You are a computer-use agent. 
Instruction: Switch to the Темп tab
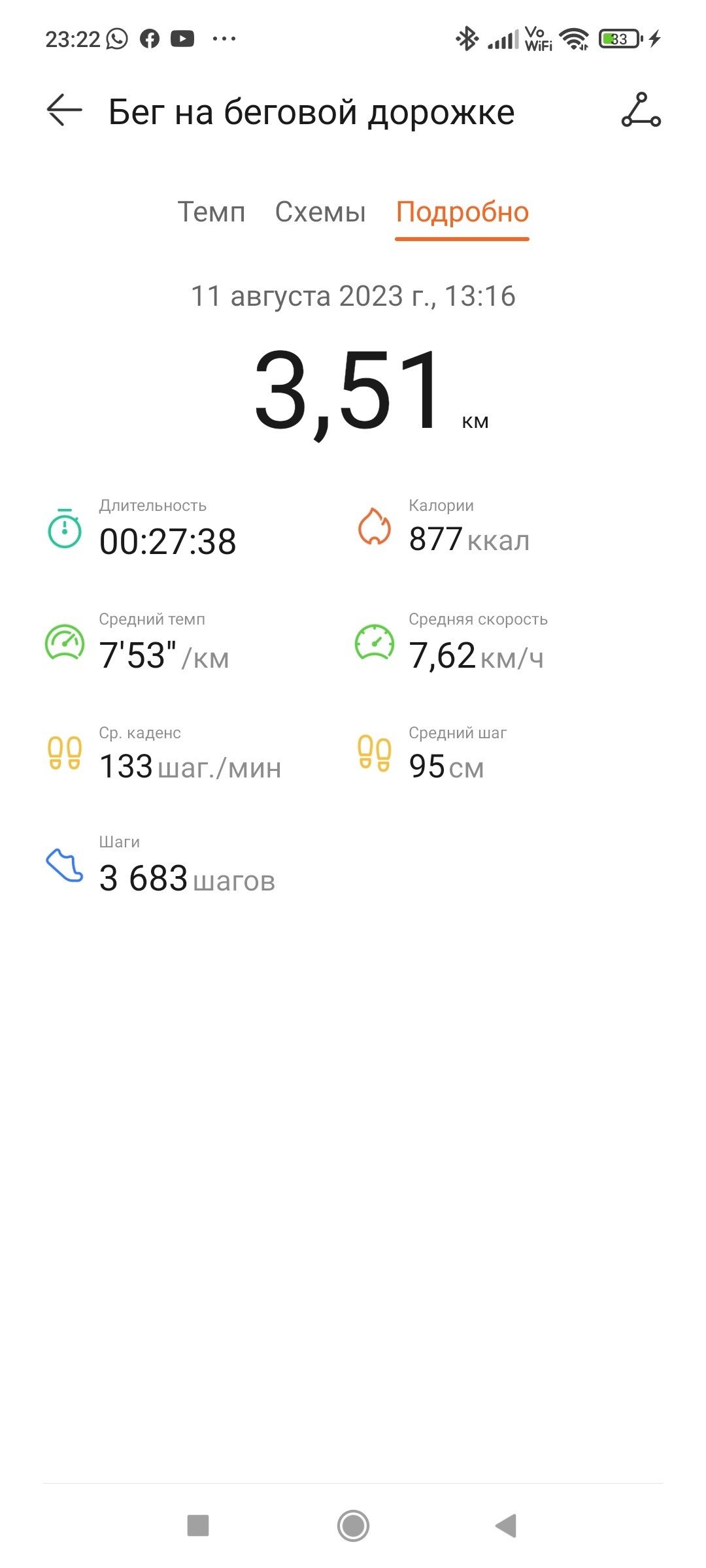211,212
